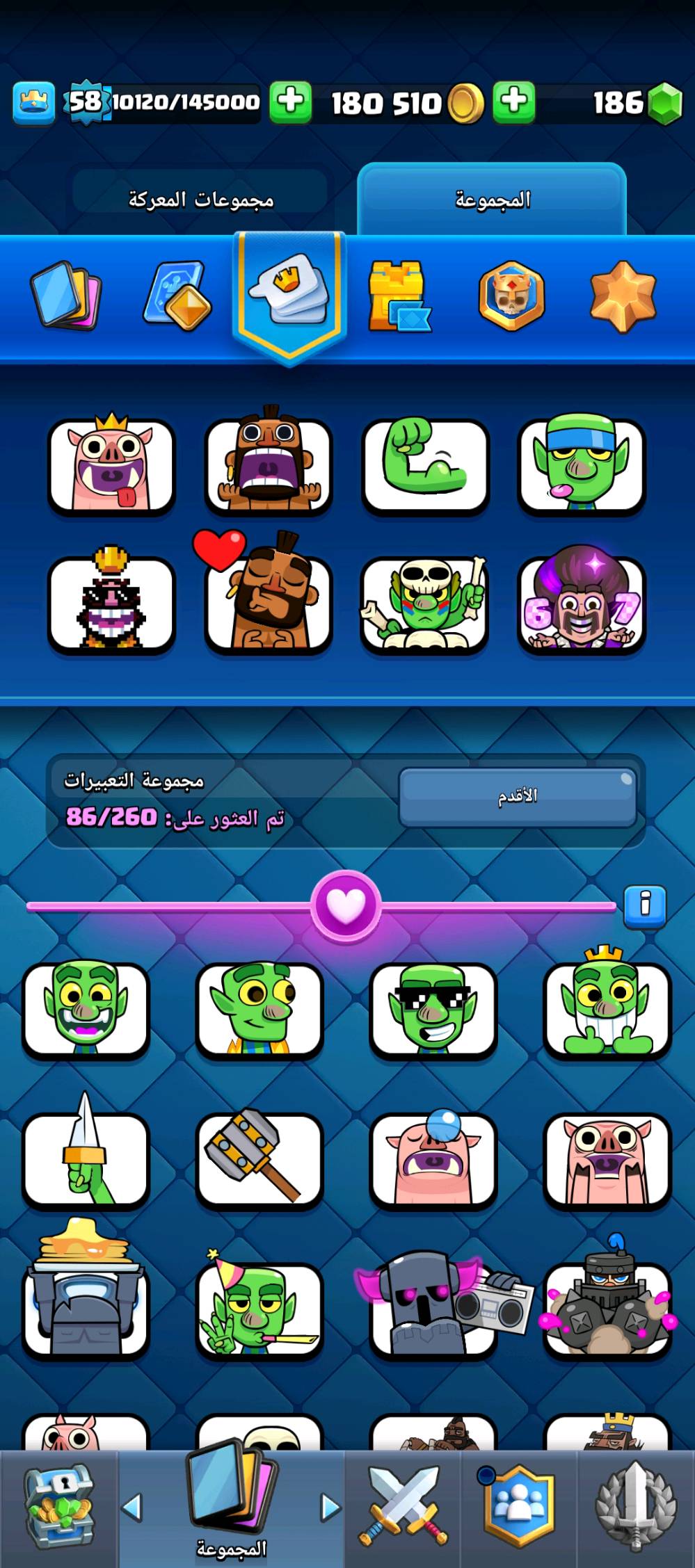Open the king crown profile icon
695x1568 pixels.
(x=33, y=103)
